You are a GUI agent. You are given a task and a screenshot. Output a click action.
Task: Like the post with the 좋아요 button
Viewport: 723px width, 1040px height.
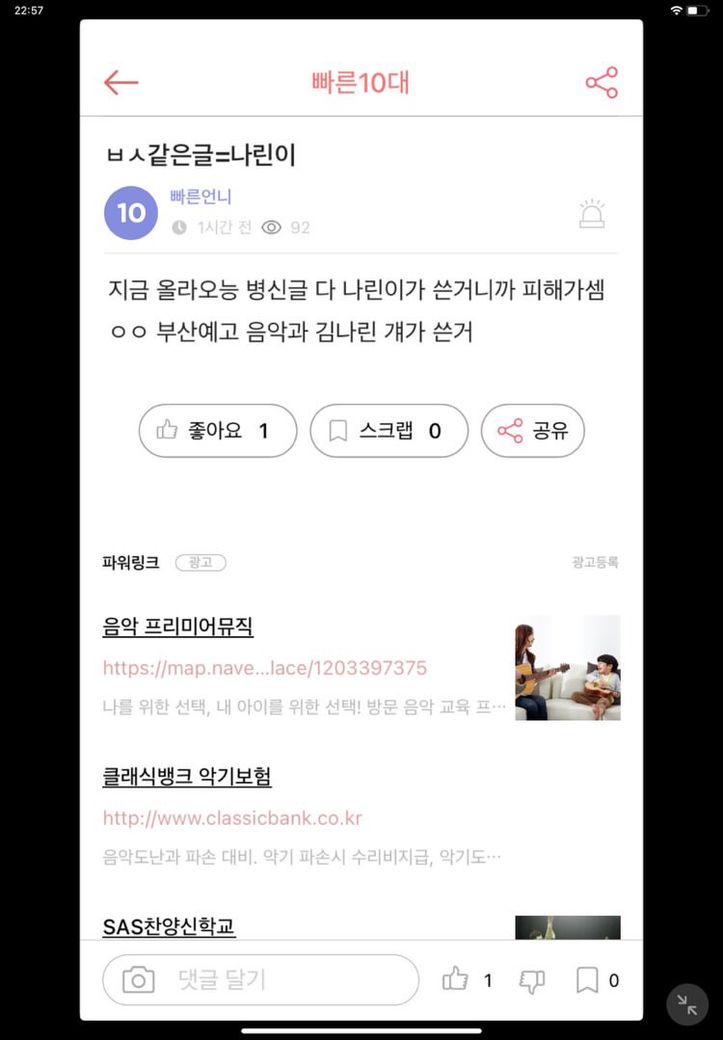pyautogui.click(x=217, y=431)
